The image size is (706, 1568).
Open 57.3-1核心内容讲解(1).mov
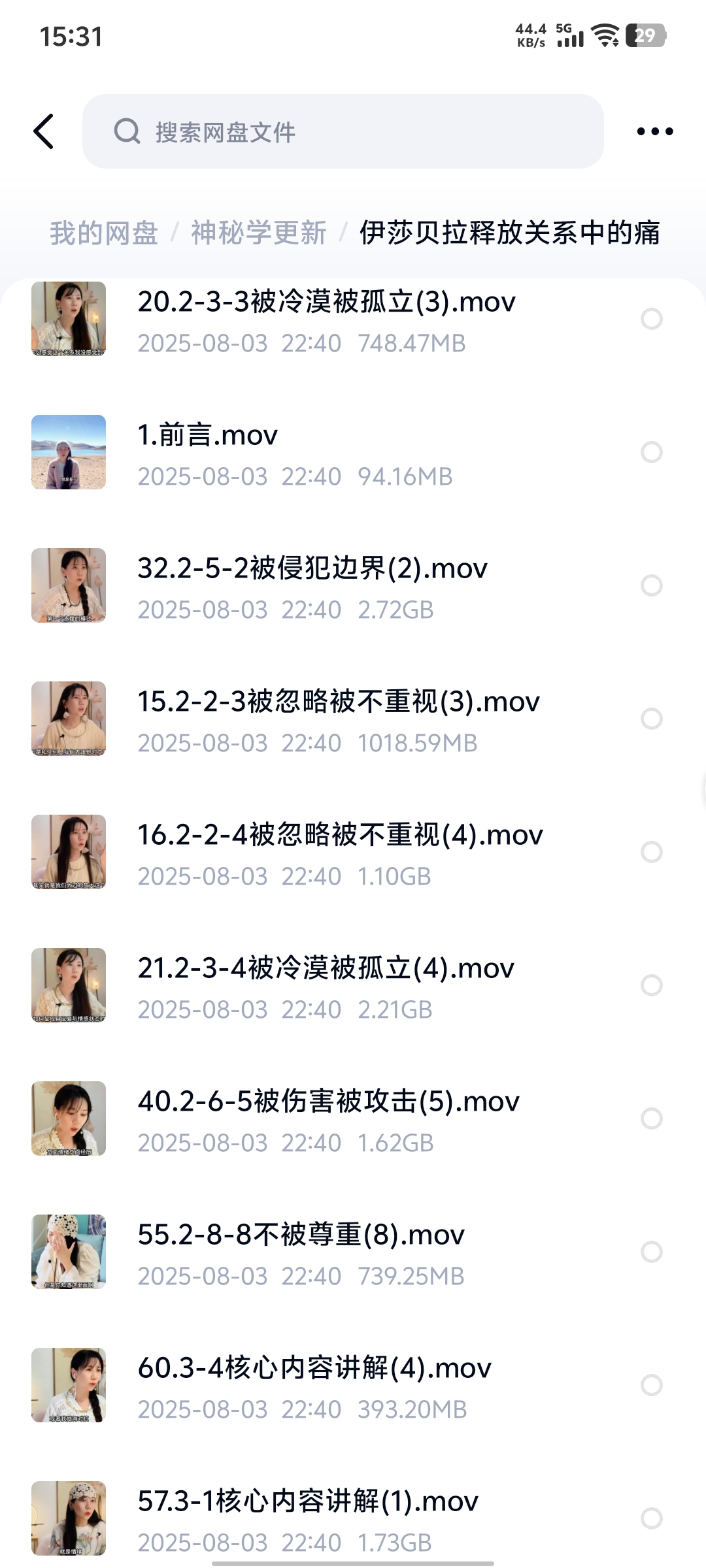[x=307, y=1502]
